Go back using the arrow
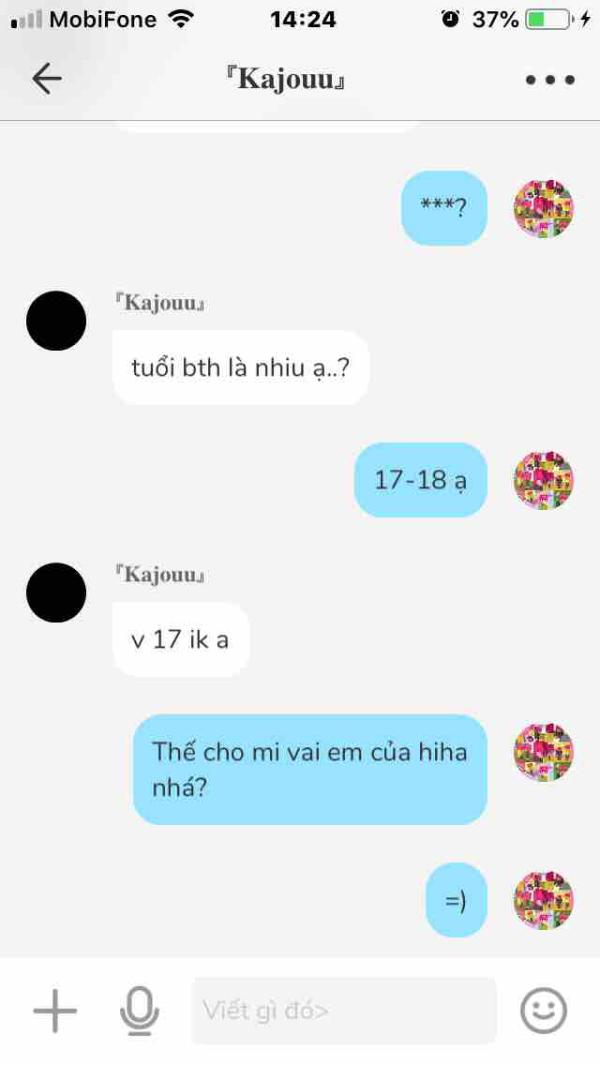The image size is (600, 1065). click(x=47, y=79)
